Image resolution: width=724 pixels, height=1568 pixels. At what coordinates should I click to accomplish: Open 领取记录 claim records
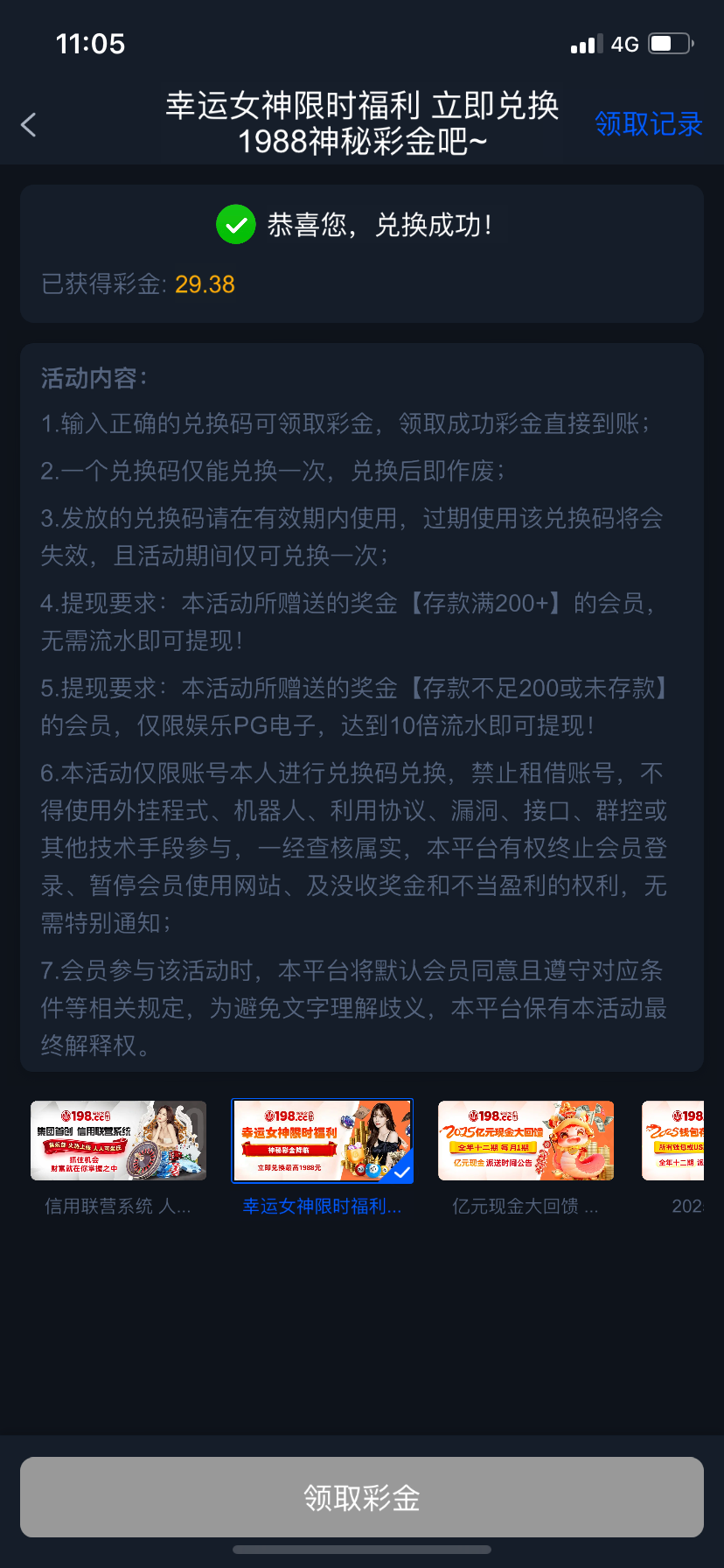click(648, 124)
